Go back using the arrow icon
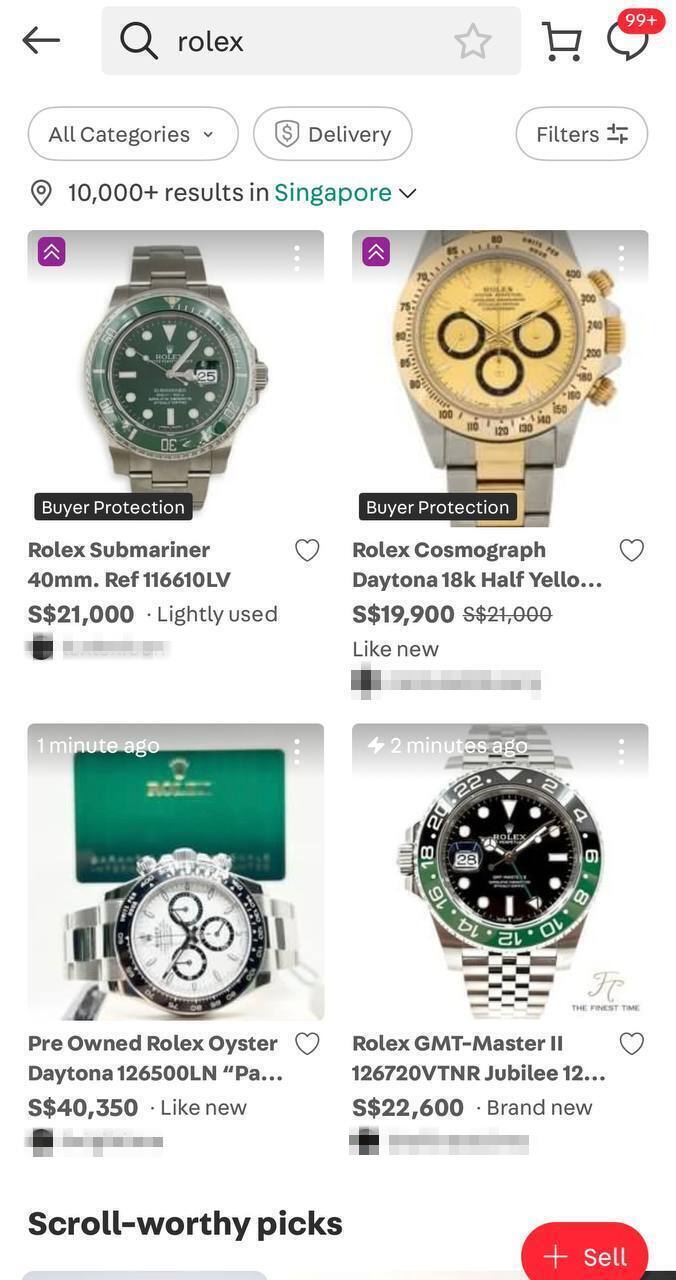The image size is (676, 1280). 41,41
